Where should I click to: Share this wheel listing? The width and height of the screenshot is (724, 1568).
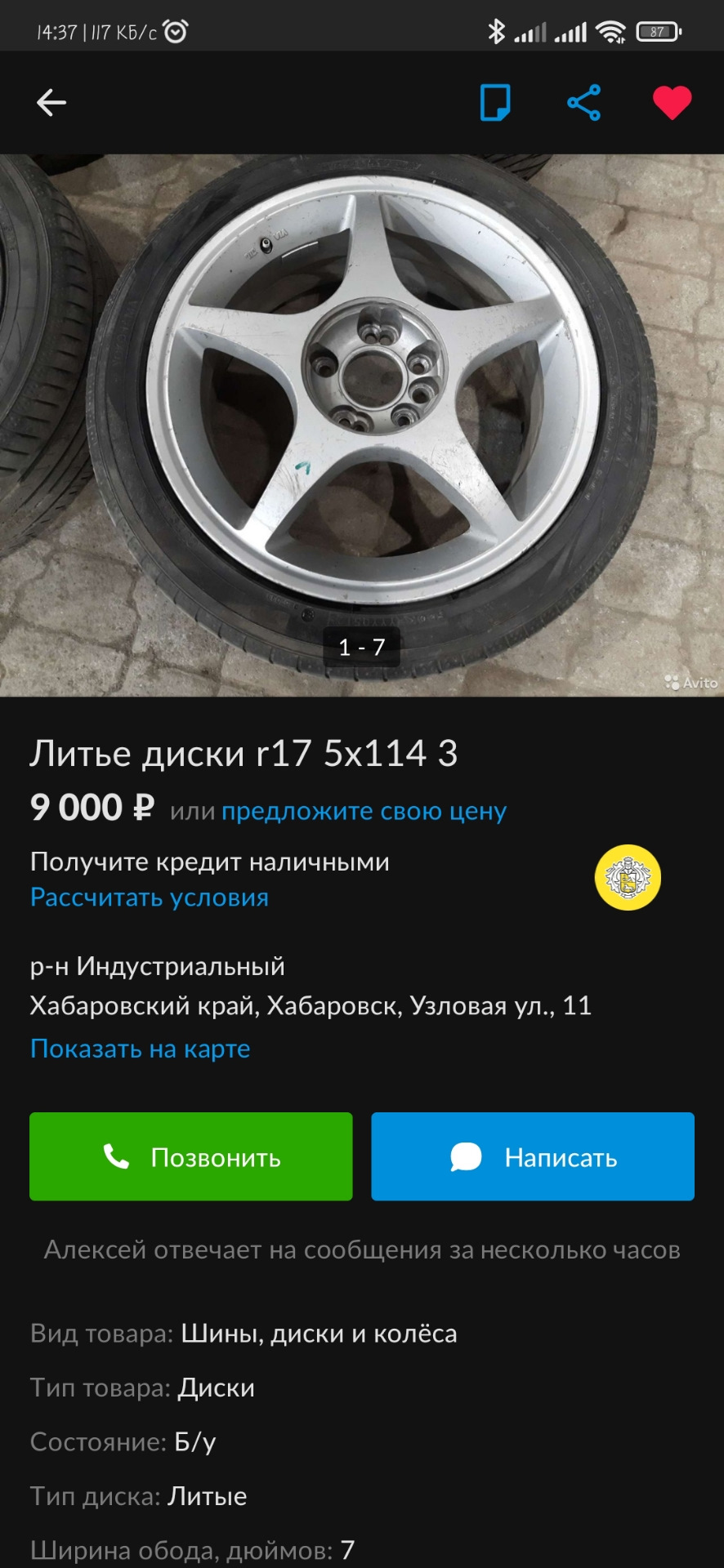click(x=583, y=103)
